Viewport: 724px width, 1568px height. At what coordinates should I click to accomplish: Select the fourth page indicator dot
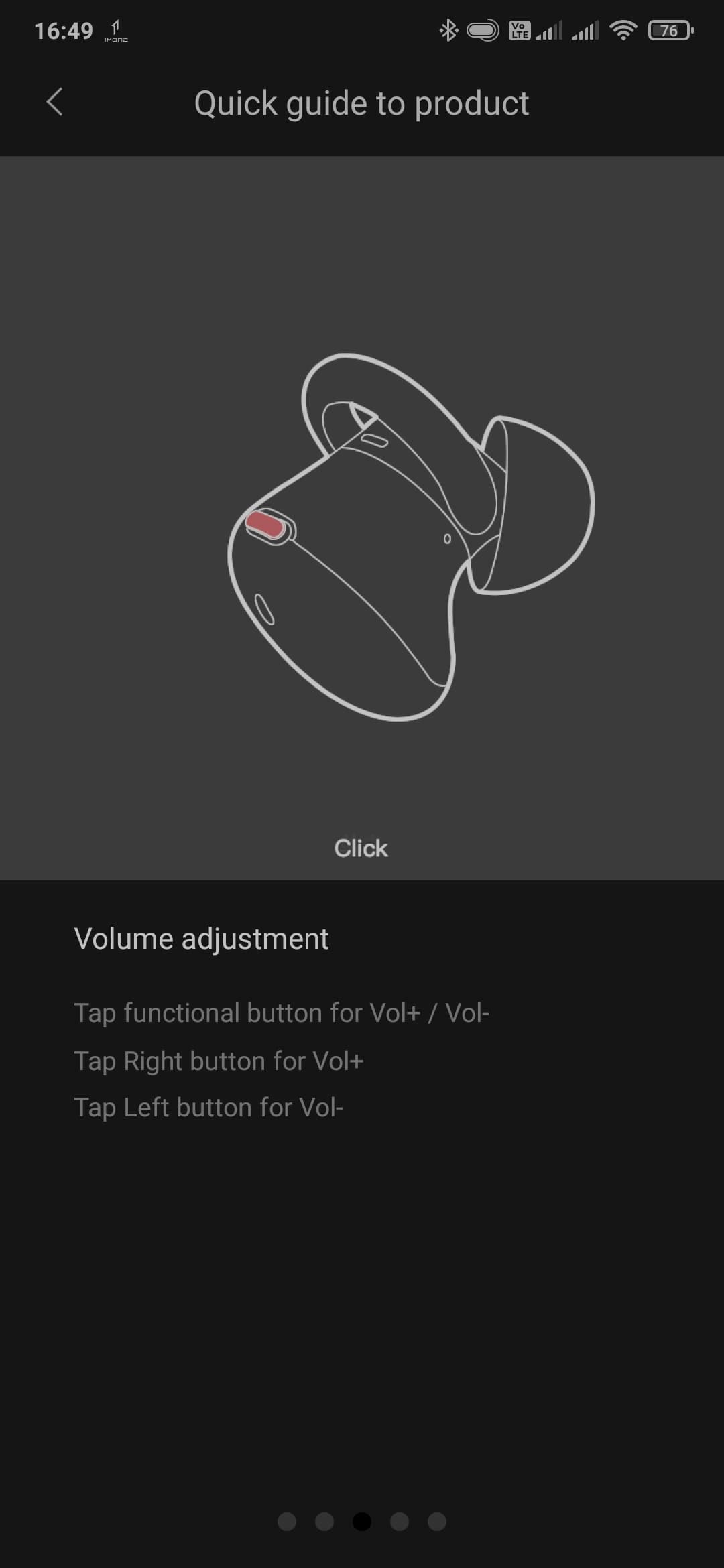click(x=400, y=1522)
